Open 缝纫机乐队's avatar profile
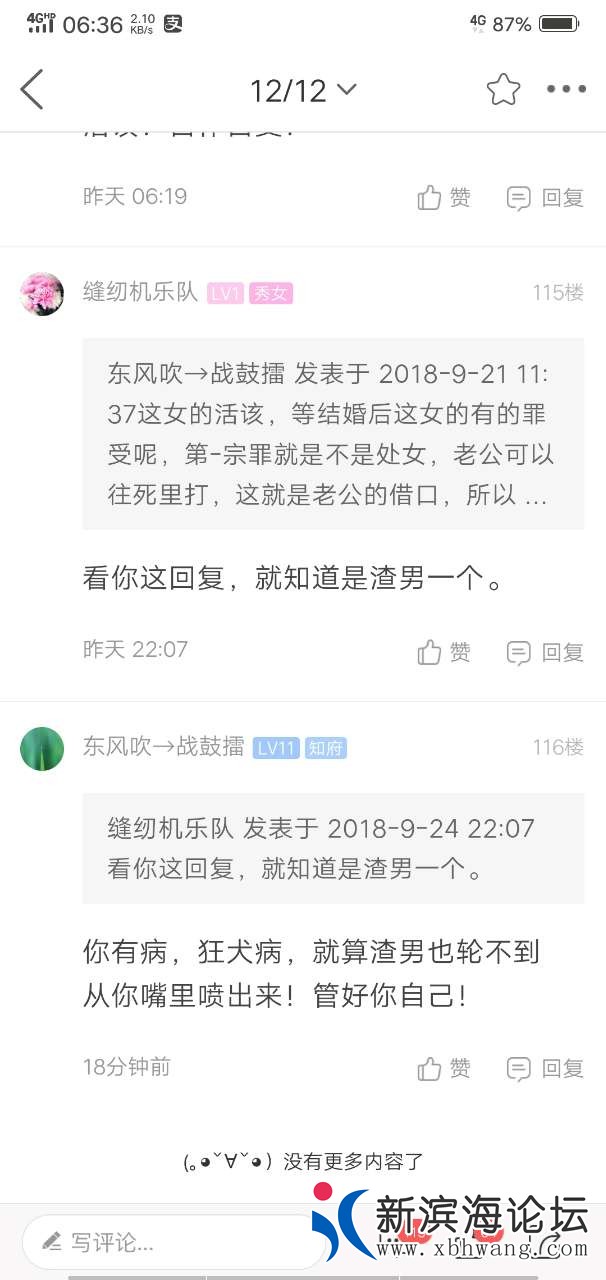Viewport: 606px width, 1280px height. tap(42, 293)
